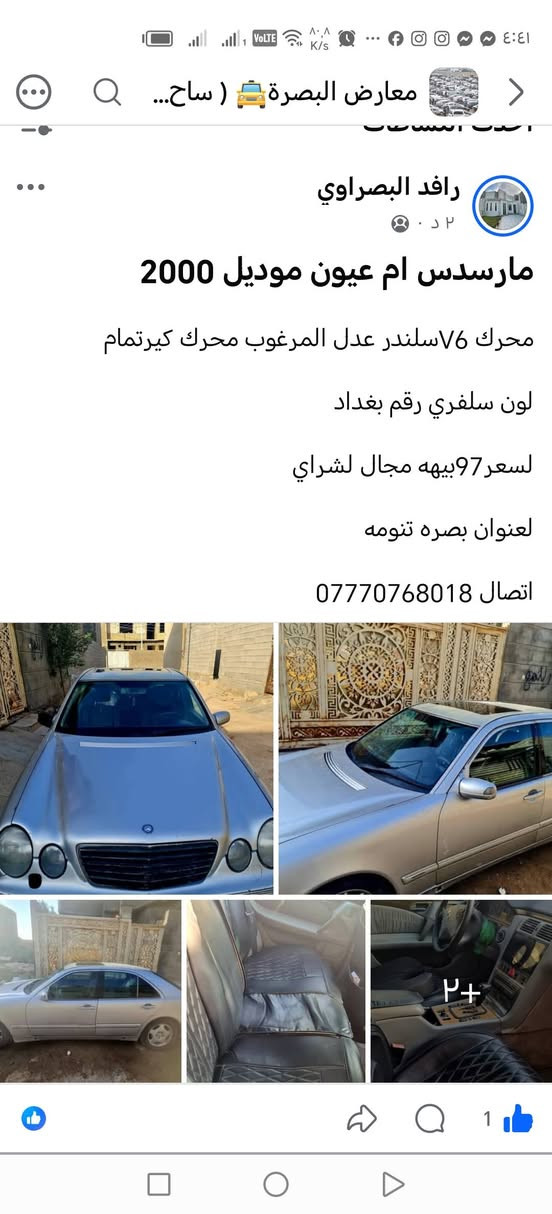Share this car listing post
The image size is (552, 1214).
(x=361, y=1119)
